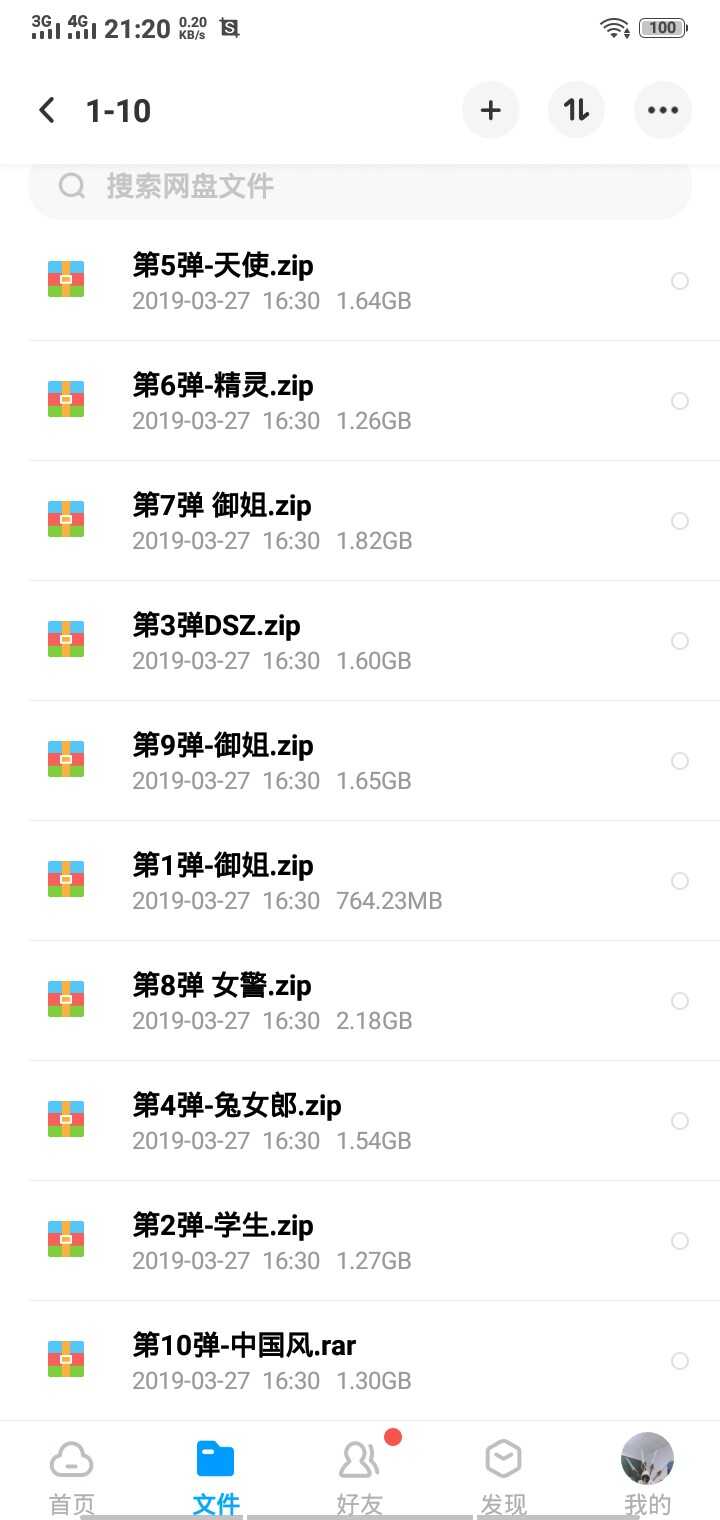The width and height of the screenshot is (720, 1520).
Task: Tap the 搜索网盘文件 search box
Action: (x=360, y=186)
